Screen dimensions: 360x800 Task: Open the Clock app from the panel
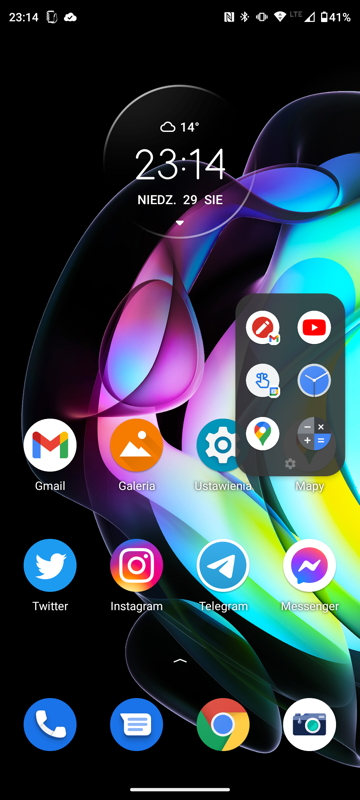coord(314,381)
